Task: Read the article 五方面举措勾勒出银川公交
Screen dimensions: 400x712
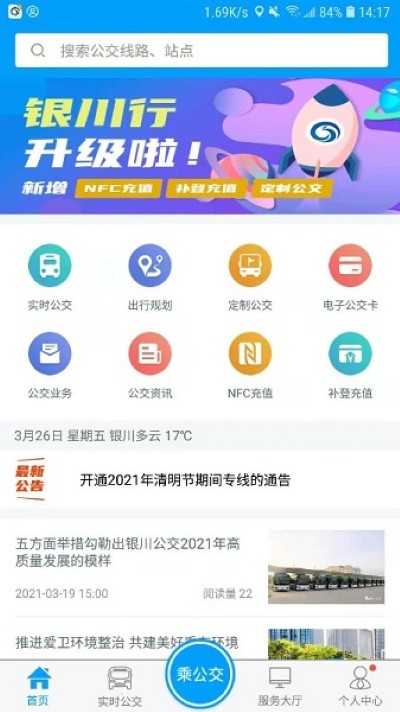Action: pos(200,568)
